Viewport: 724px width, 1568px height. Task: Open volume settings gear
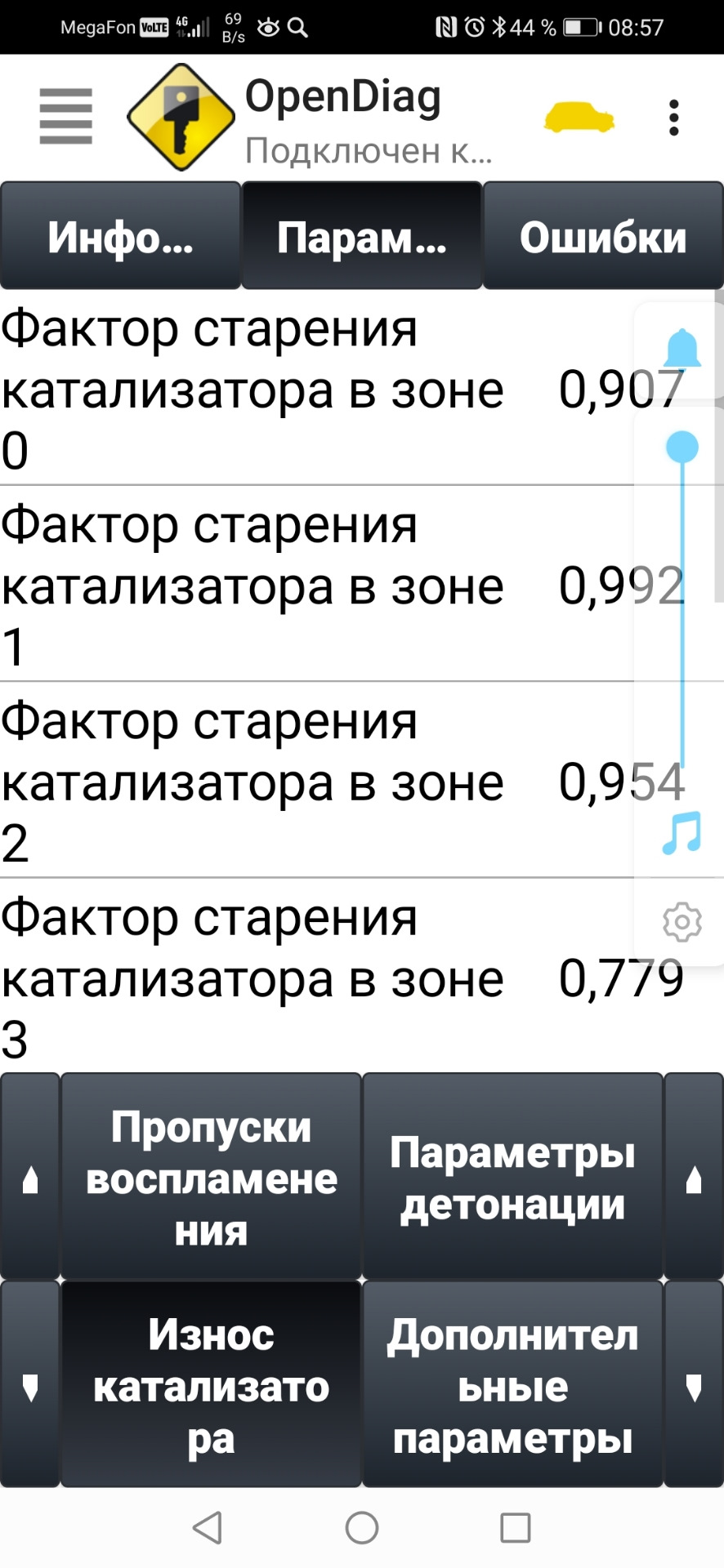click(x=682, y=922)
